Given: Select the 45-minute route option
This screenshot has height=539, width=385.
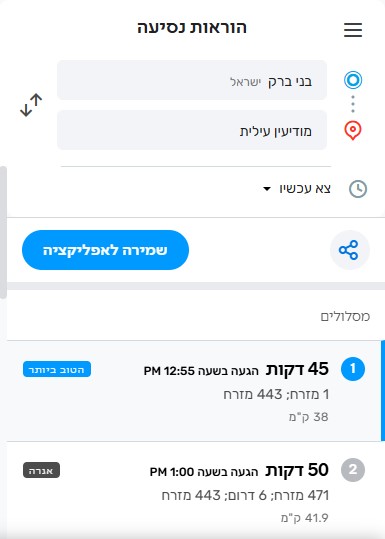Looking at the screenshot, I should 194,391.
